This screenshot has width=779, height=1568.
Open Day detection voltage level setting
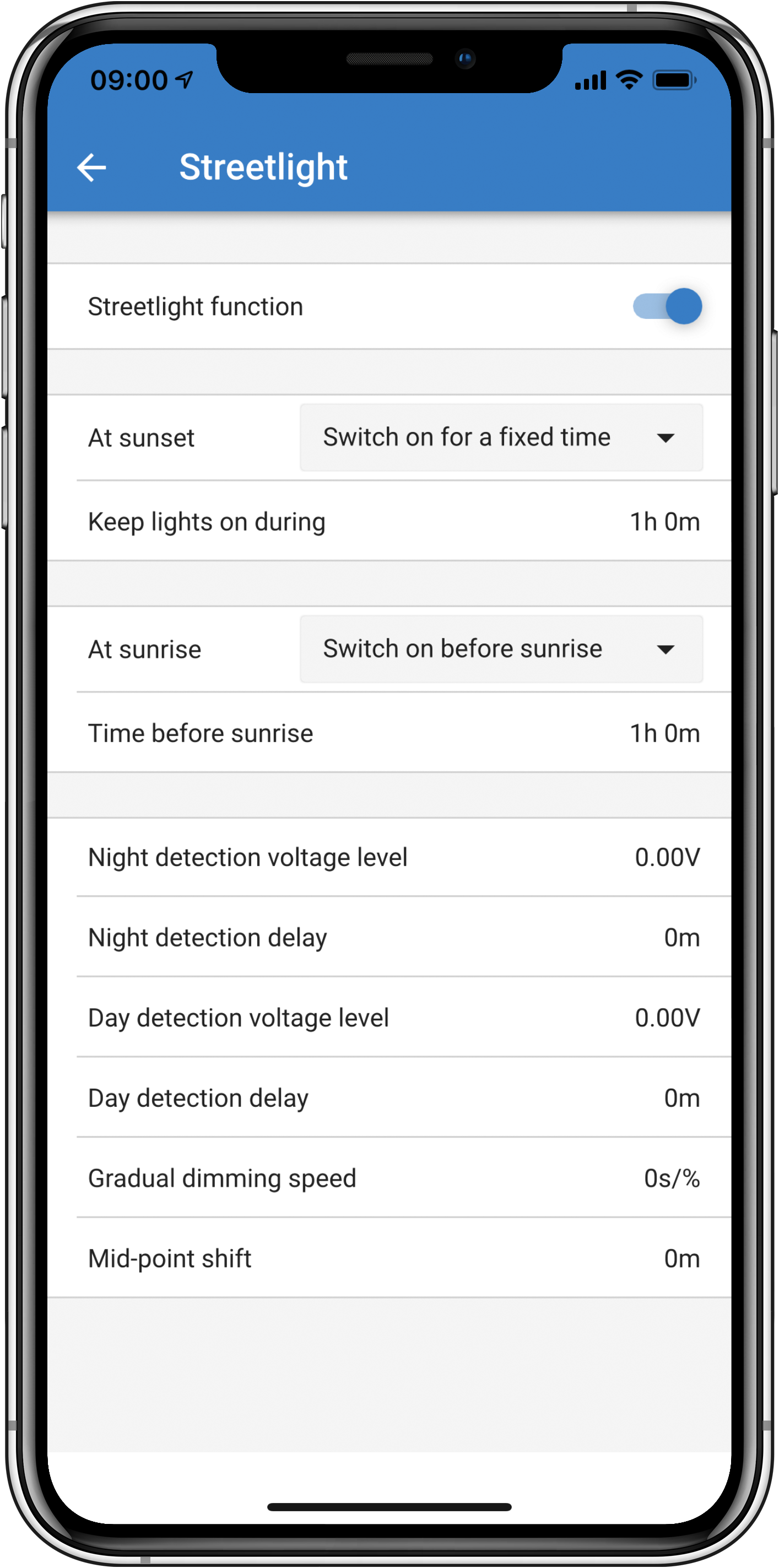(x=389, y=1018)
